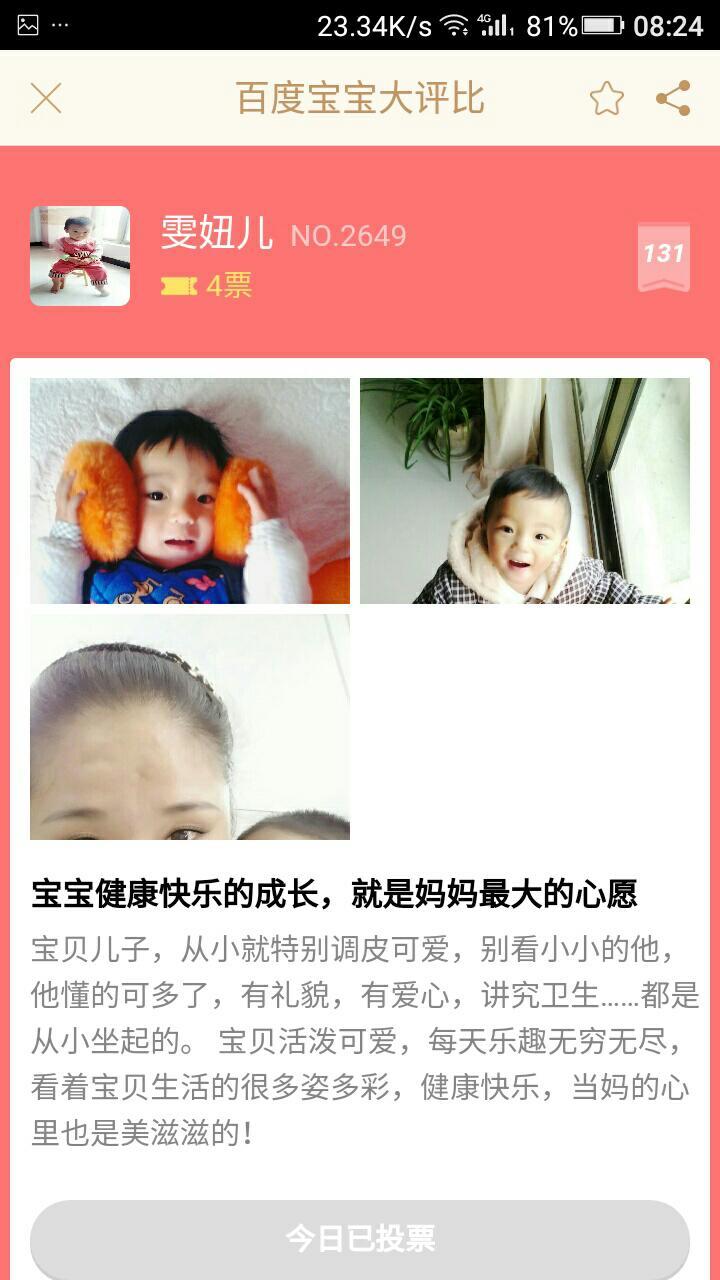View the photo with orange earmuffs
Image resolution: width=720 pixels, height=1280 pixels.
pos(190,491)
